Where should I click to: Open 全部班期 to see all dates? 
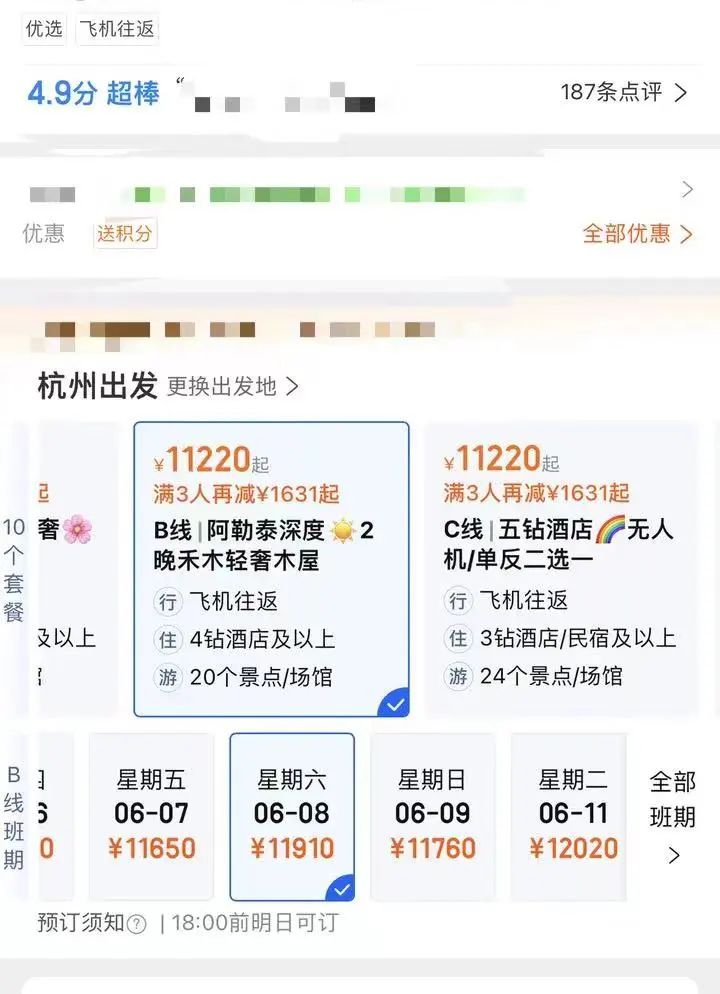(672, 815)
